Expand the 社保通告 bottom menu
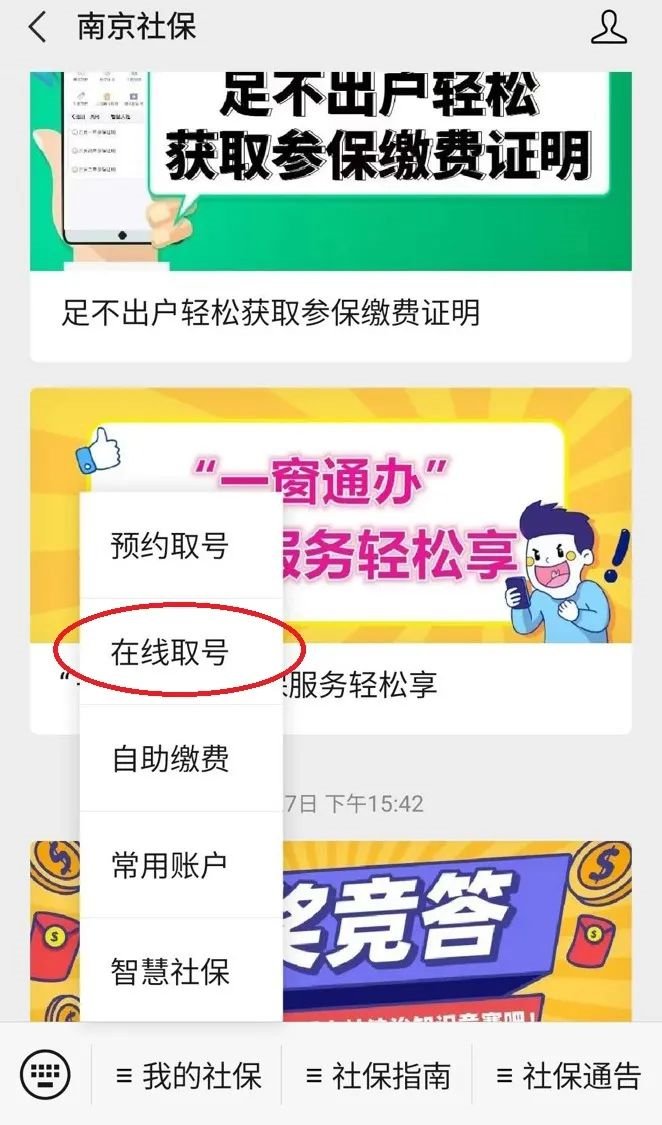This screenshot has width=662, height=1125. 567,1076
